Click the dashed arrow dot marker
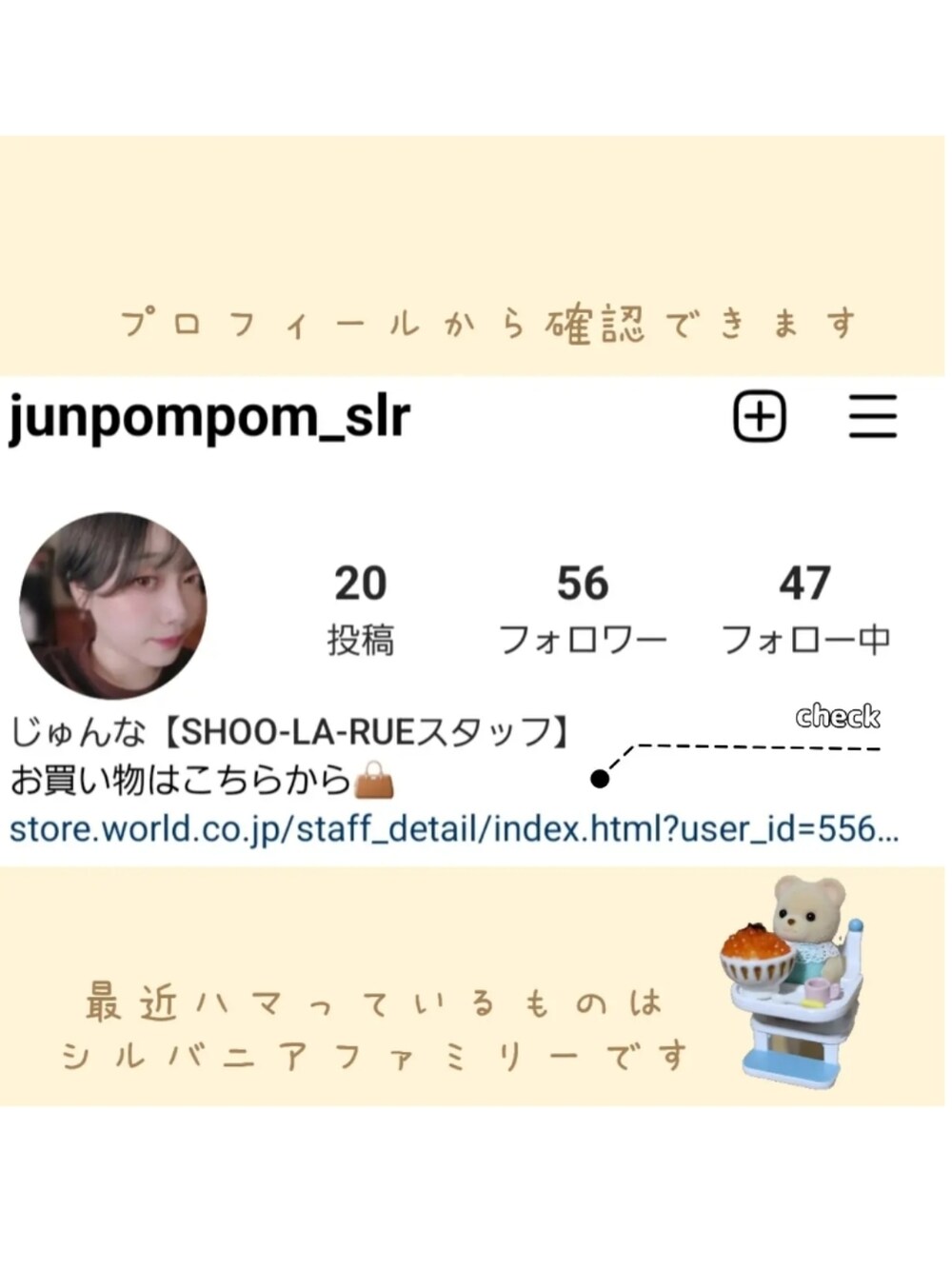This screenshot has width=952, height=1269. pos(600,779)
